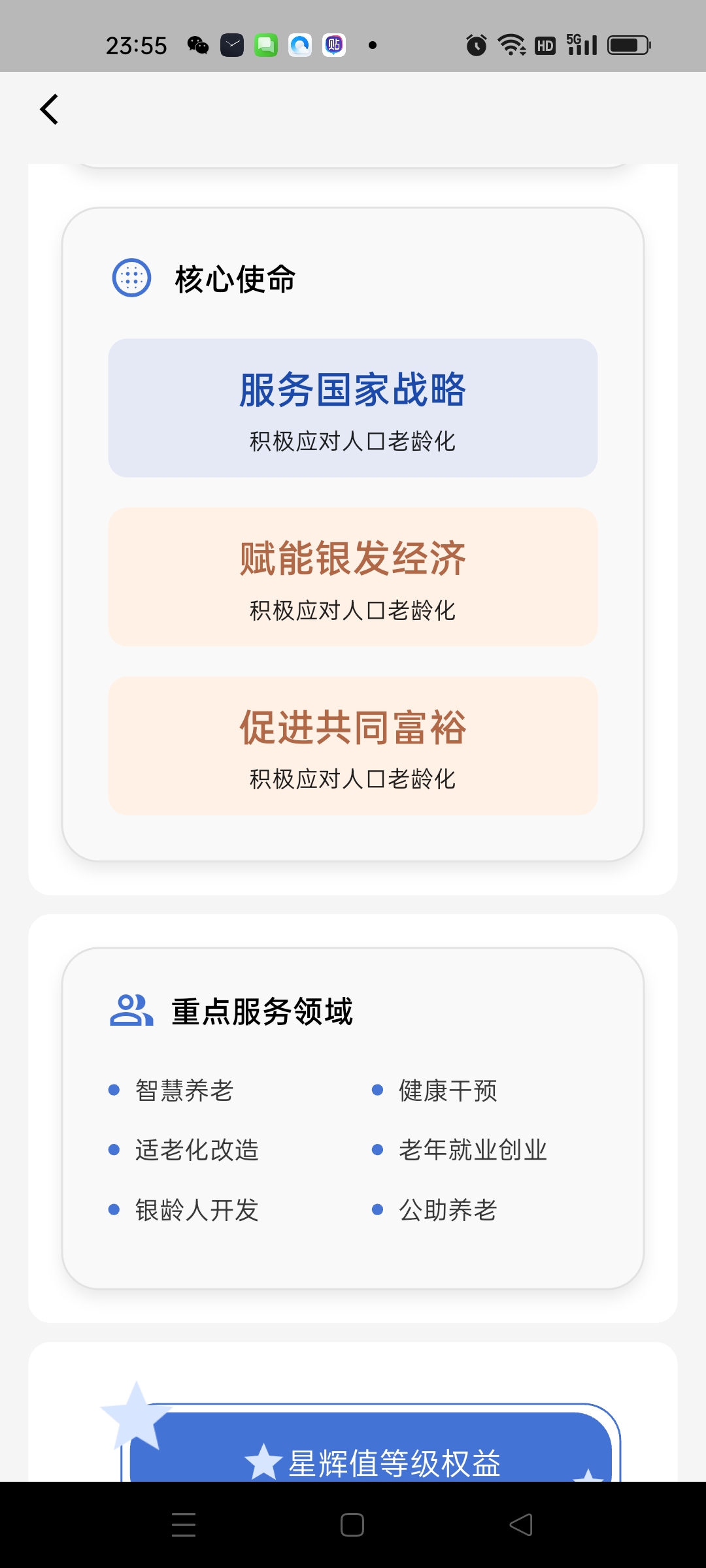Select the 适老化改造 service item
This screenshot has height=1568, width=706.
[197, 1150]
